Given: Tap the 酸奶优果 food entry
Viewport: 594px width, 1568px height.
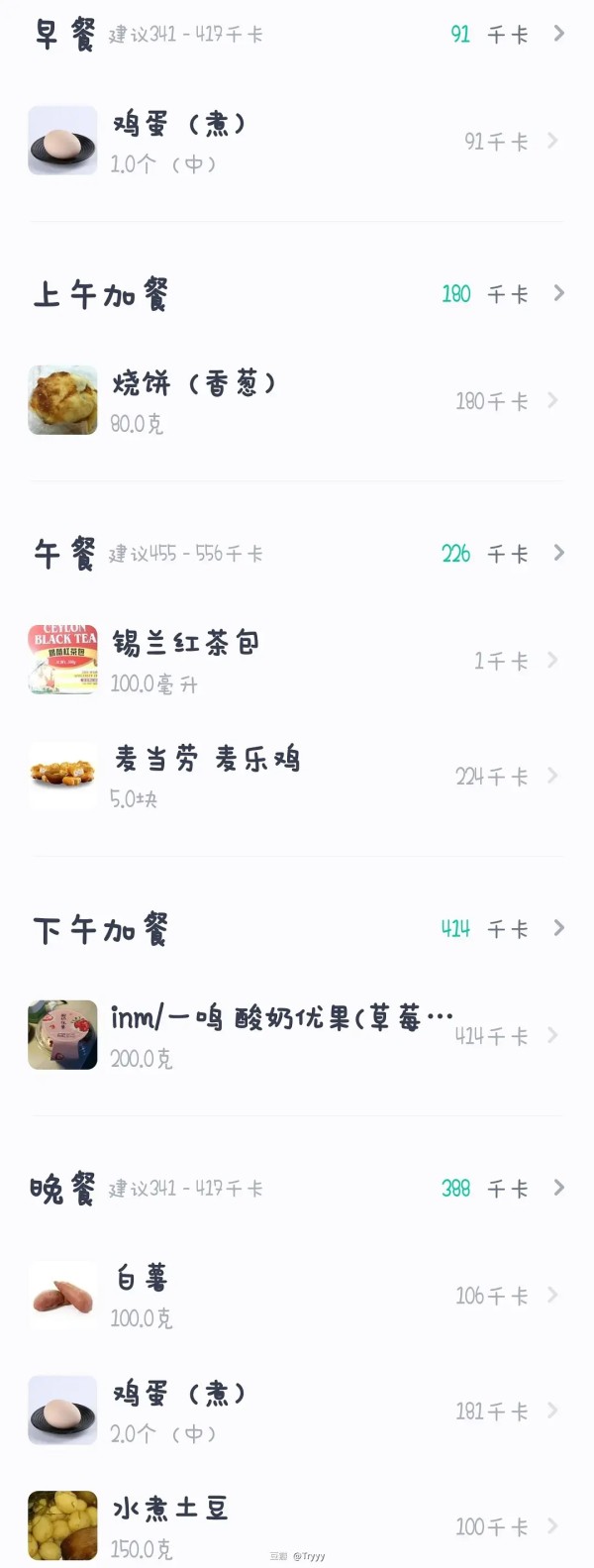Looking at the screenshot, I should pos(297,1036).
